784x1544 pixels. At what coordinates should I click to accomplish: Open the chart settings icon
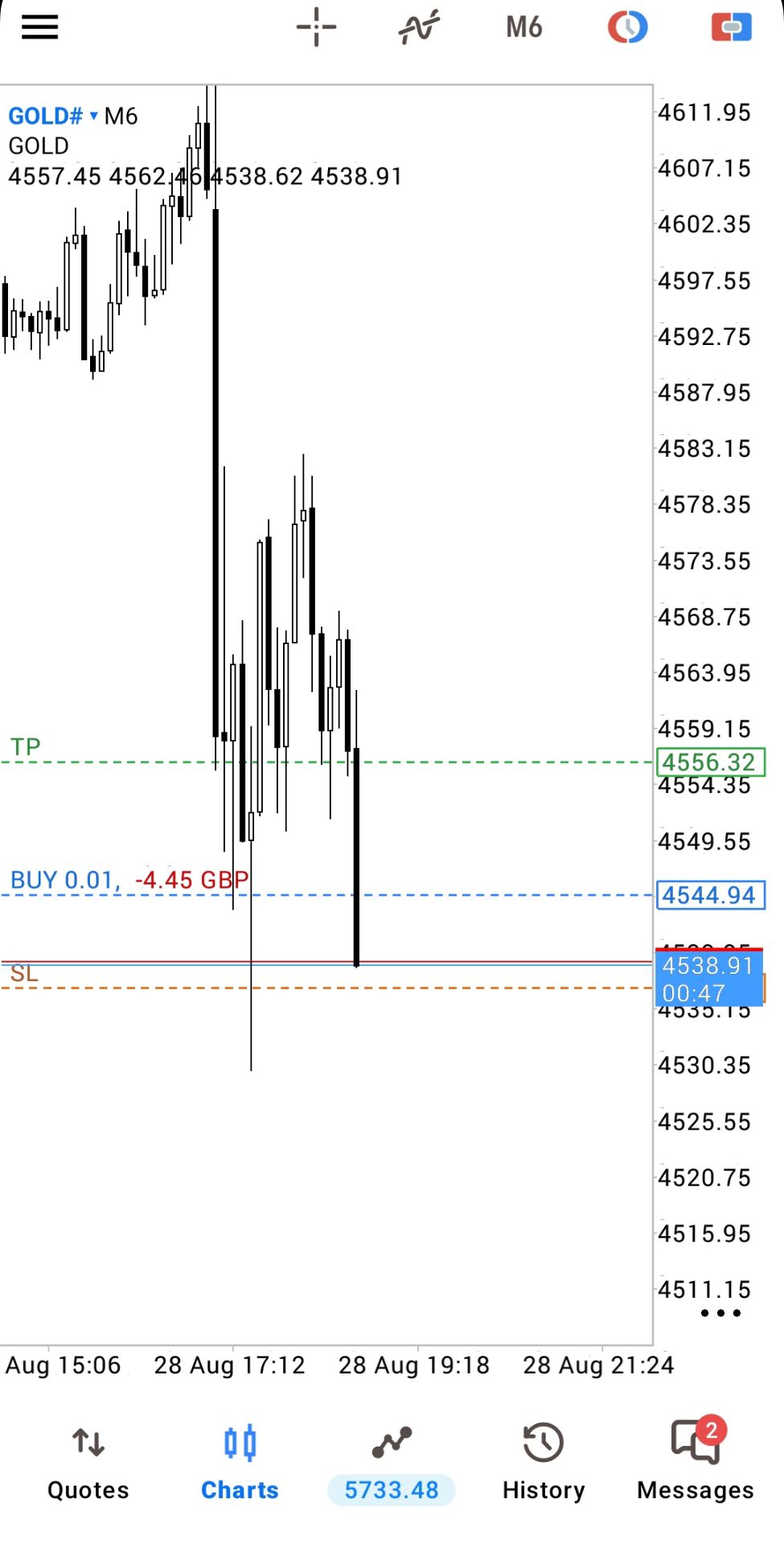point(627,27)
